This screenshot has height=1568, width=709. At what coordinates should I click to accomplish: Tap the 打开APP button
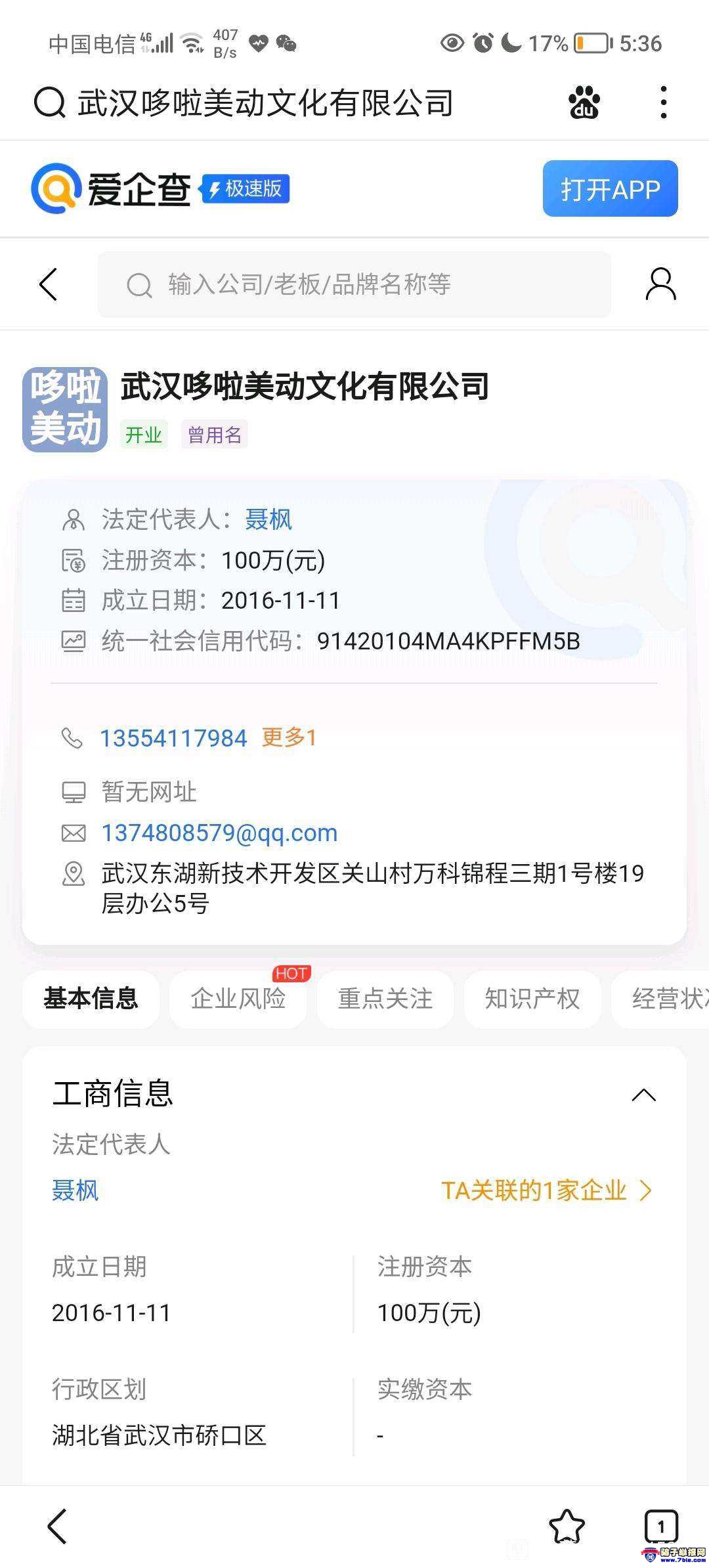point(610,189)
